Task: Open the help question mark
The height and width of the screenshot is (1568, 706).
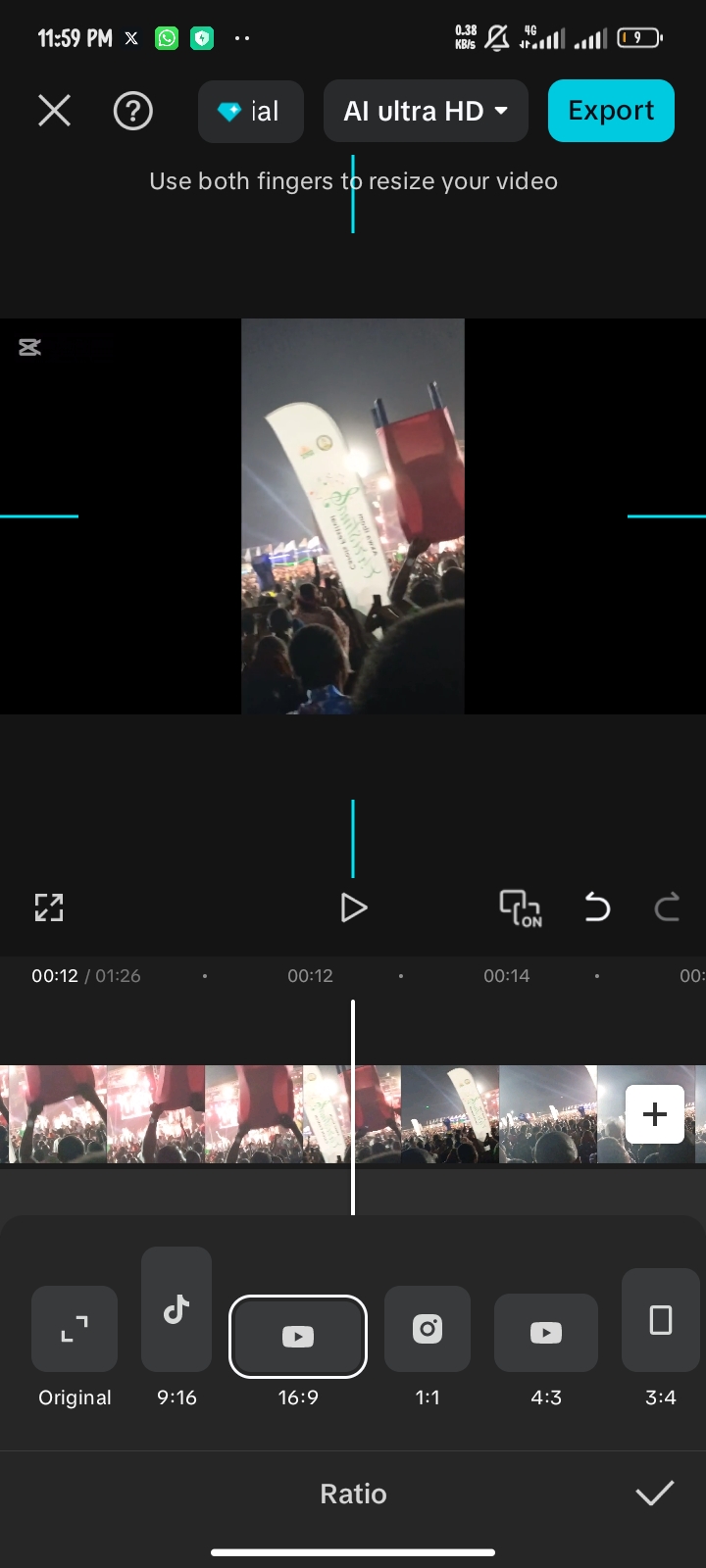Action: 132,111
